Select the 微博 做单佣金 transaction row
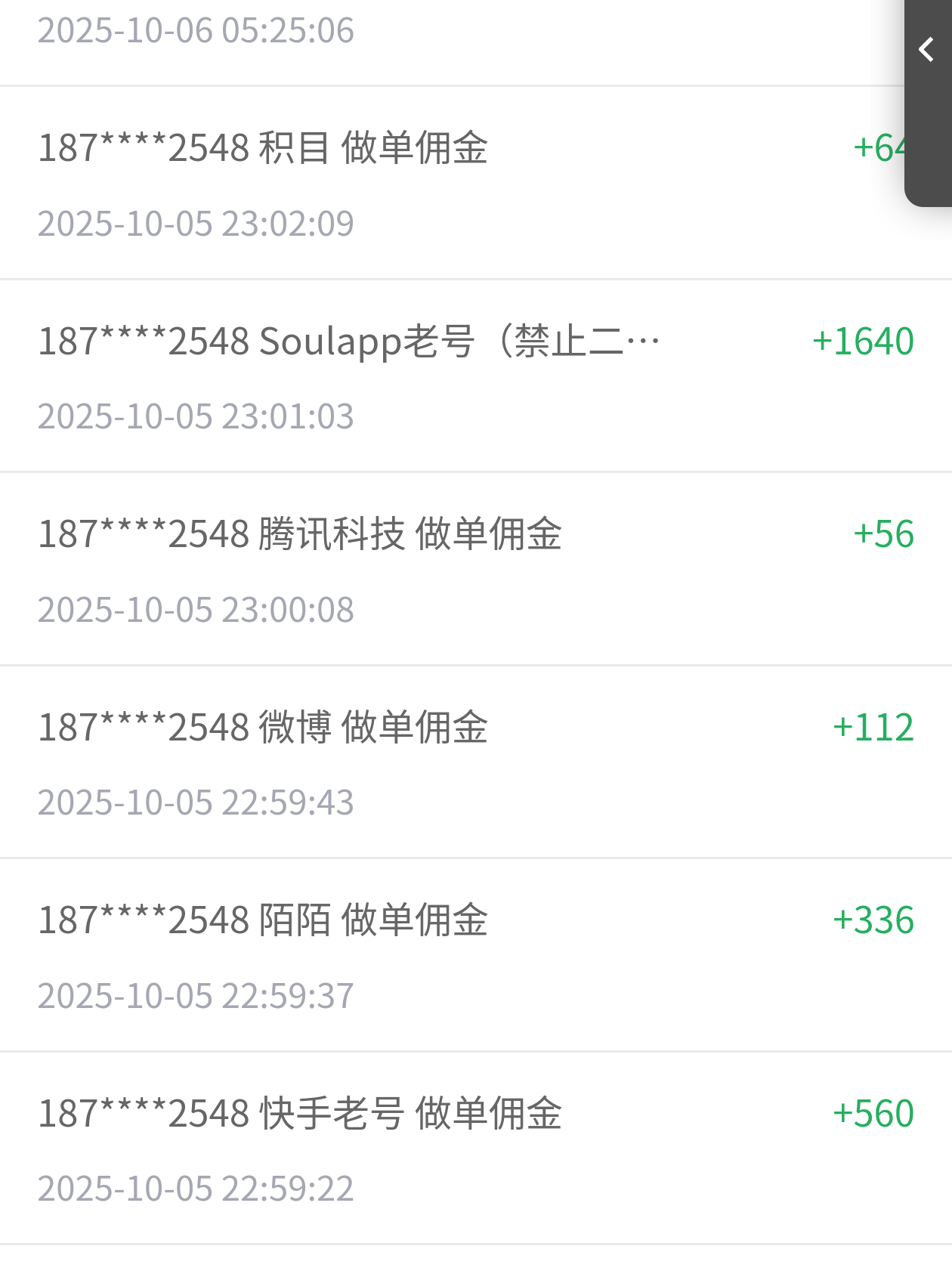 [264, 728]
